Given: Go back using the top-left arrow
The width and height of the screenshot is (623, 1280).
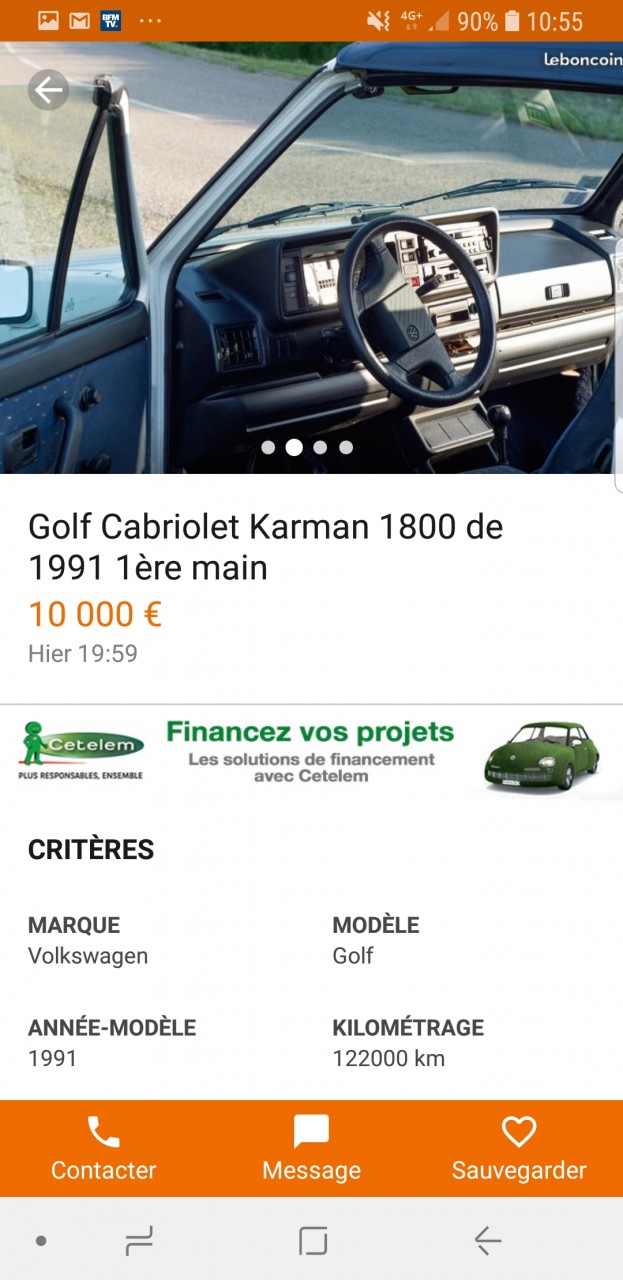Looking at the screenshot, I should tap(48, 91).
